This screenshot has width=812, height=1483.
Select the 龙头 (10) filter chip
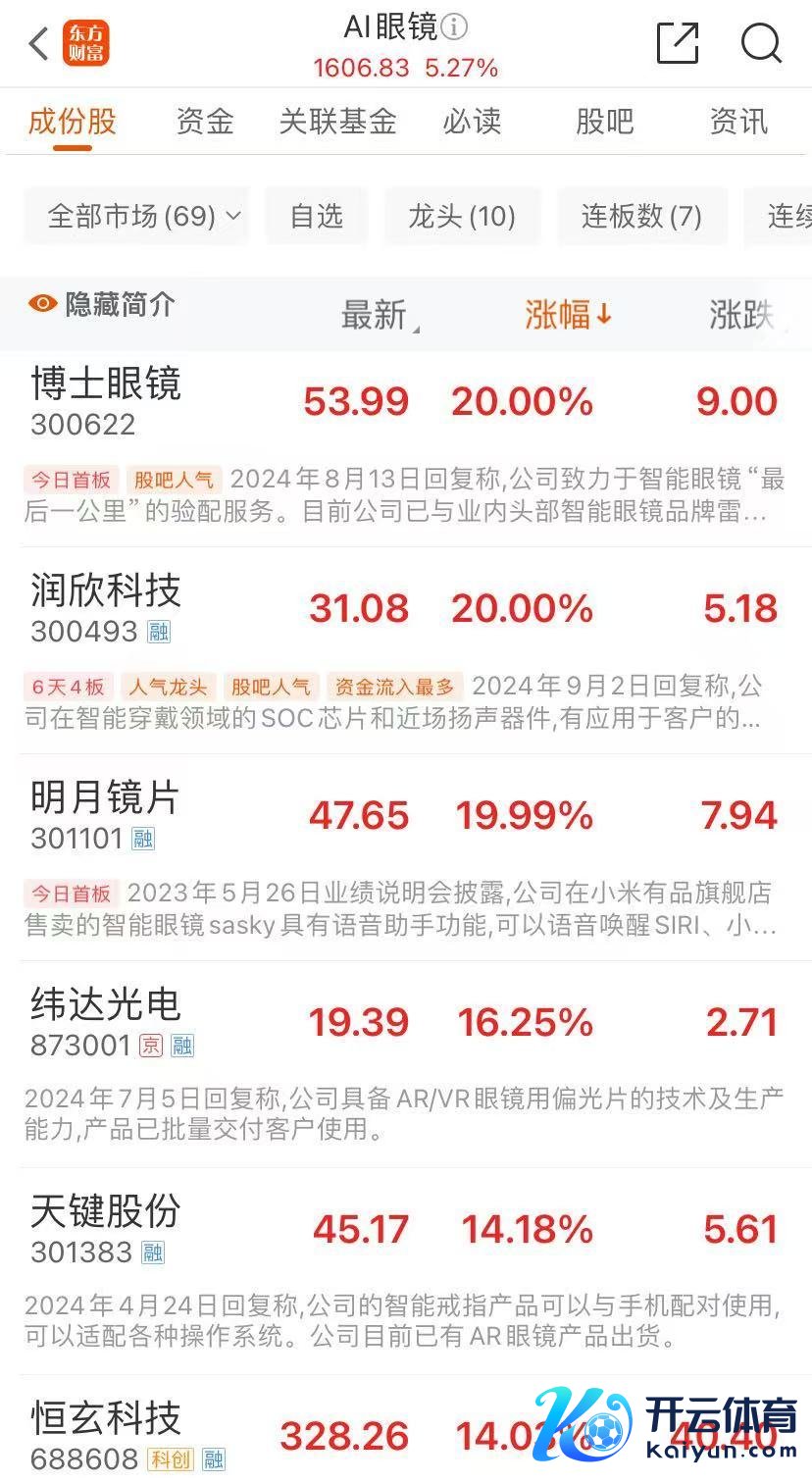(462, 216)
